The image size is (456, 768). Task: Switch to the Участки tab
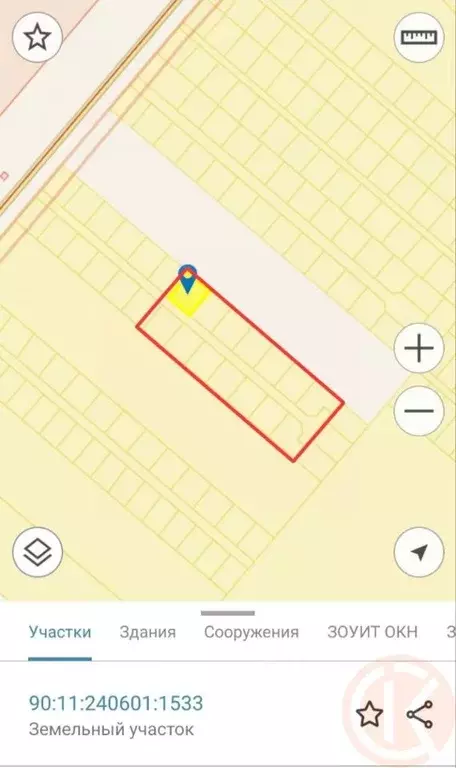coord(60,632)
